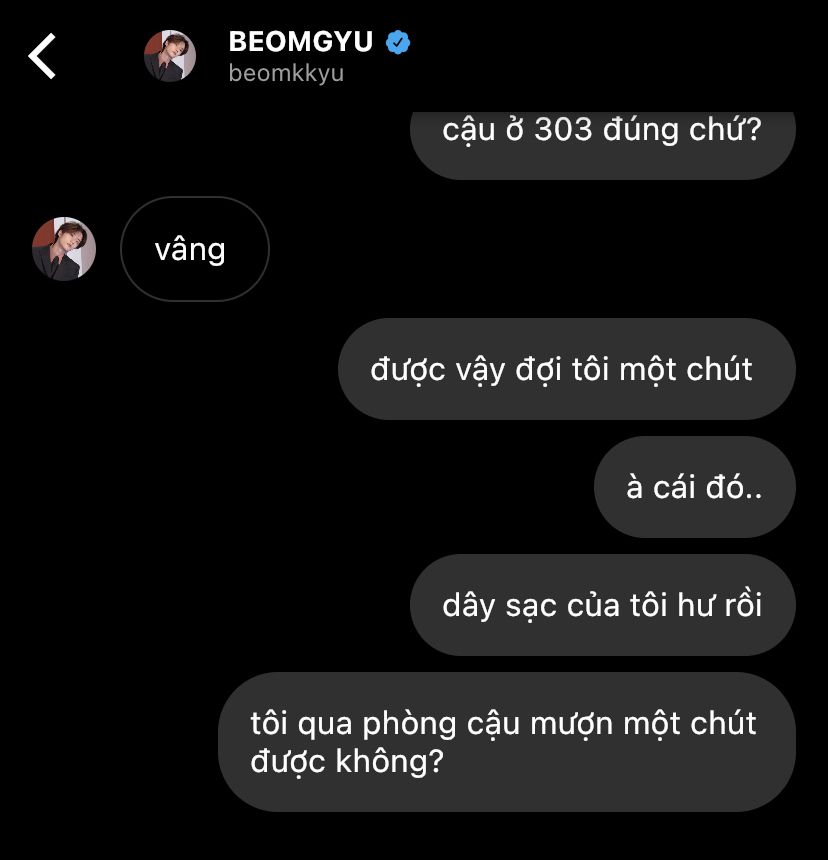Tap Beomgyu's avatar beside the "vâng" message

(64, 249)
